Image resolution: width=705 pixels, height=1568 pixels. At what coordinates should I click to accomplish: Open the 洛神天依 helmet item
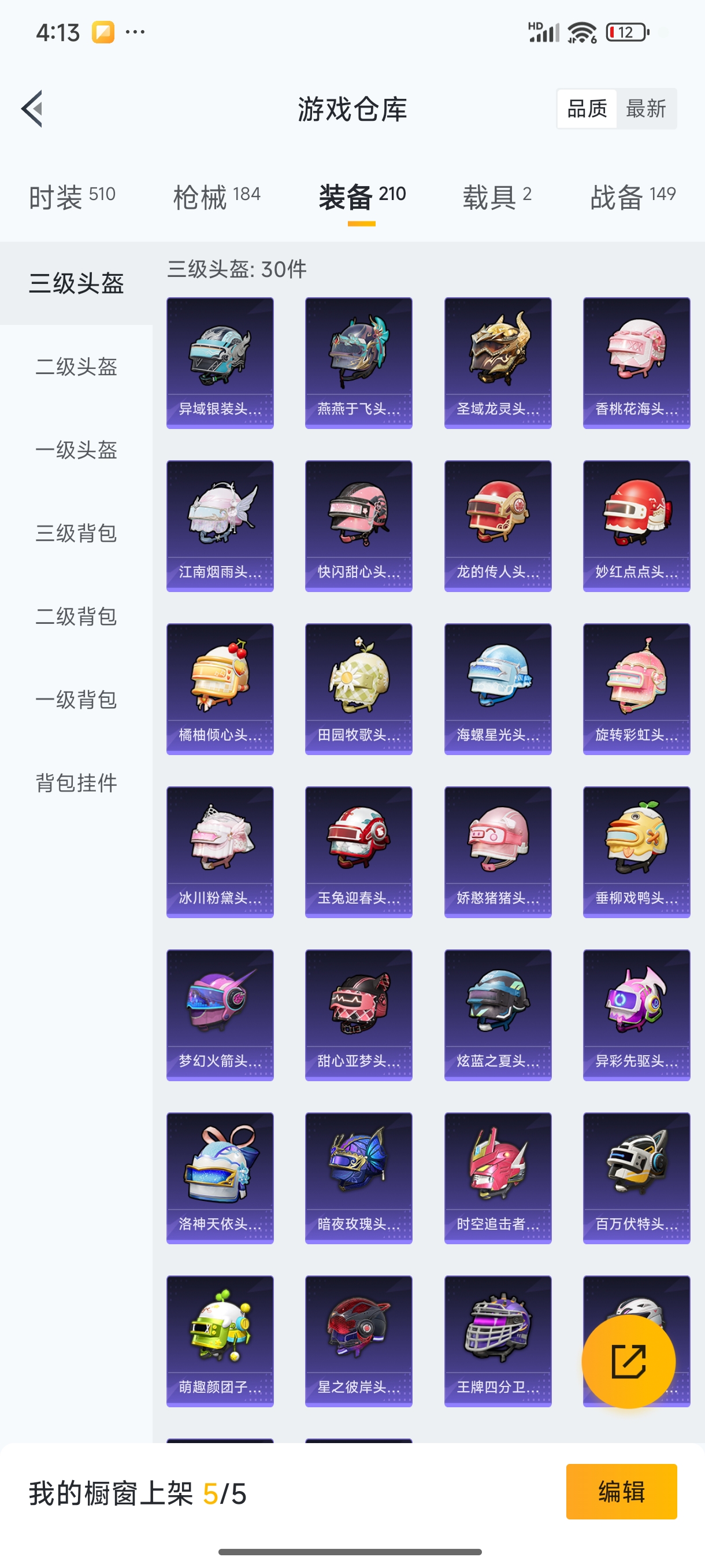click(x=220, y=1178)
